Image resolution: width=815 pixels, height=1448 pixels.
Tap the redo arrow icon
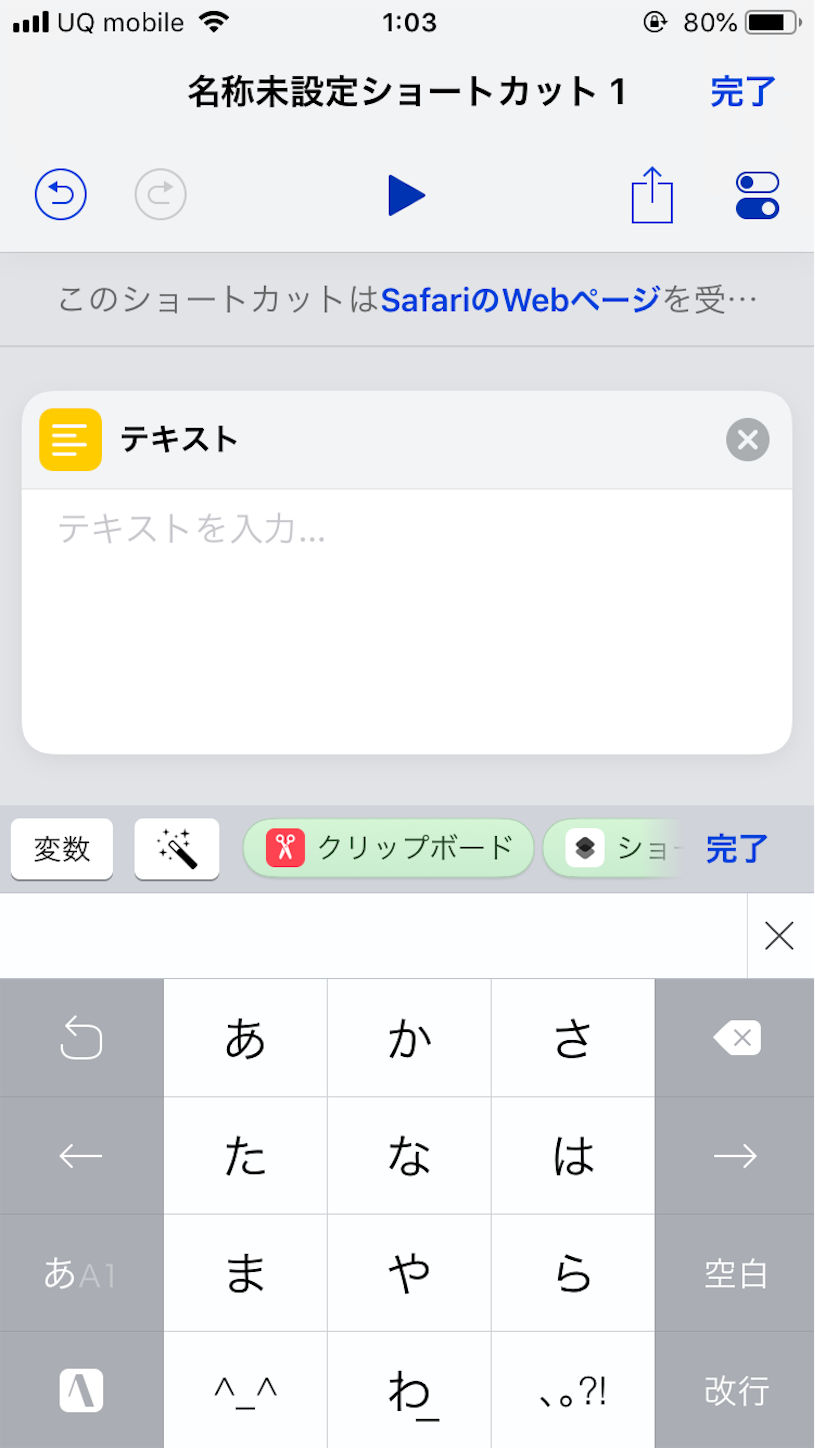(x=160, y=195)
